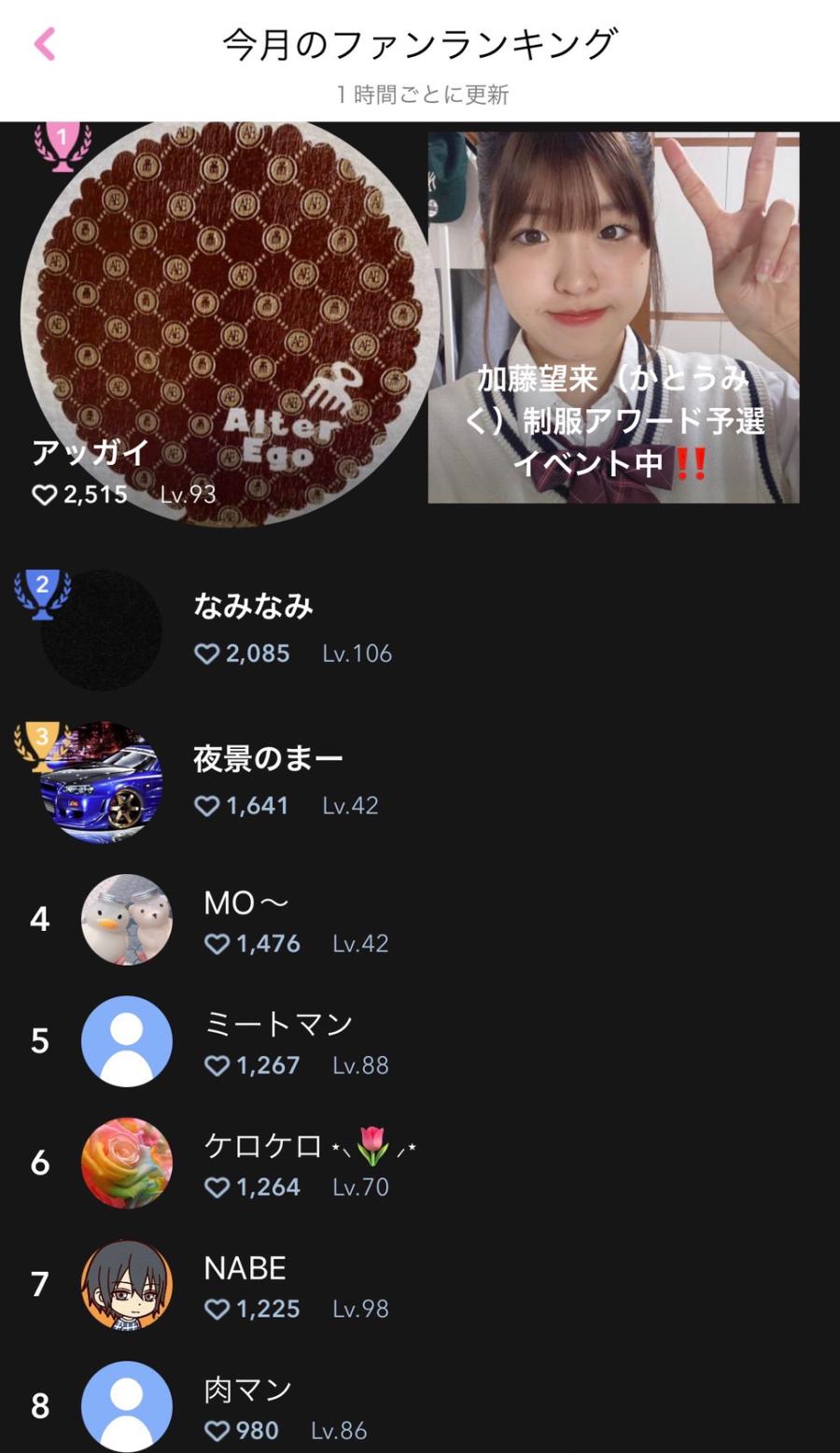840x1453 pixels.
Task: Open 夜景のまー fan profile
Action: [x=266, y=782]
